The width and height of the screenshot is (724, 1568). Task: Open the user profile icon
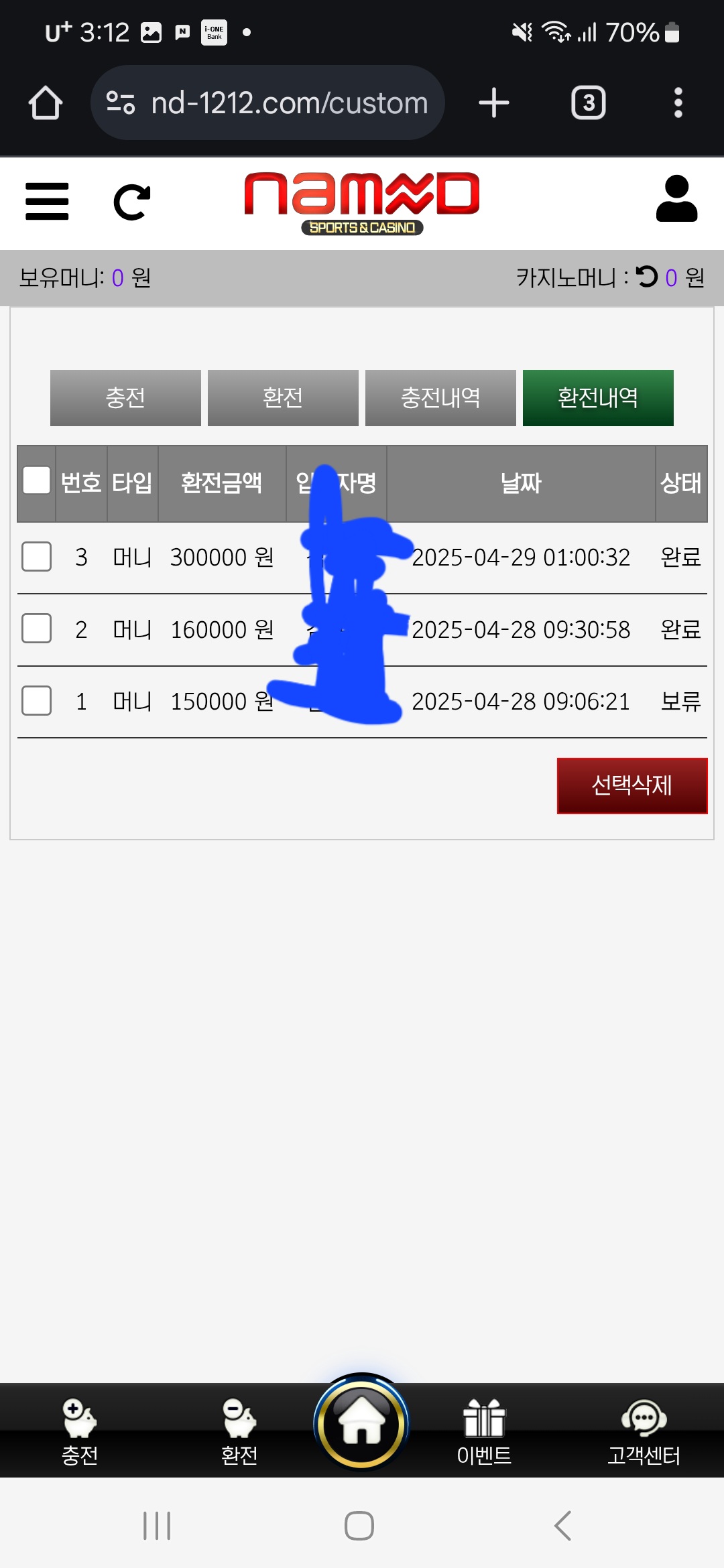coord(676,198)
